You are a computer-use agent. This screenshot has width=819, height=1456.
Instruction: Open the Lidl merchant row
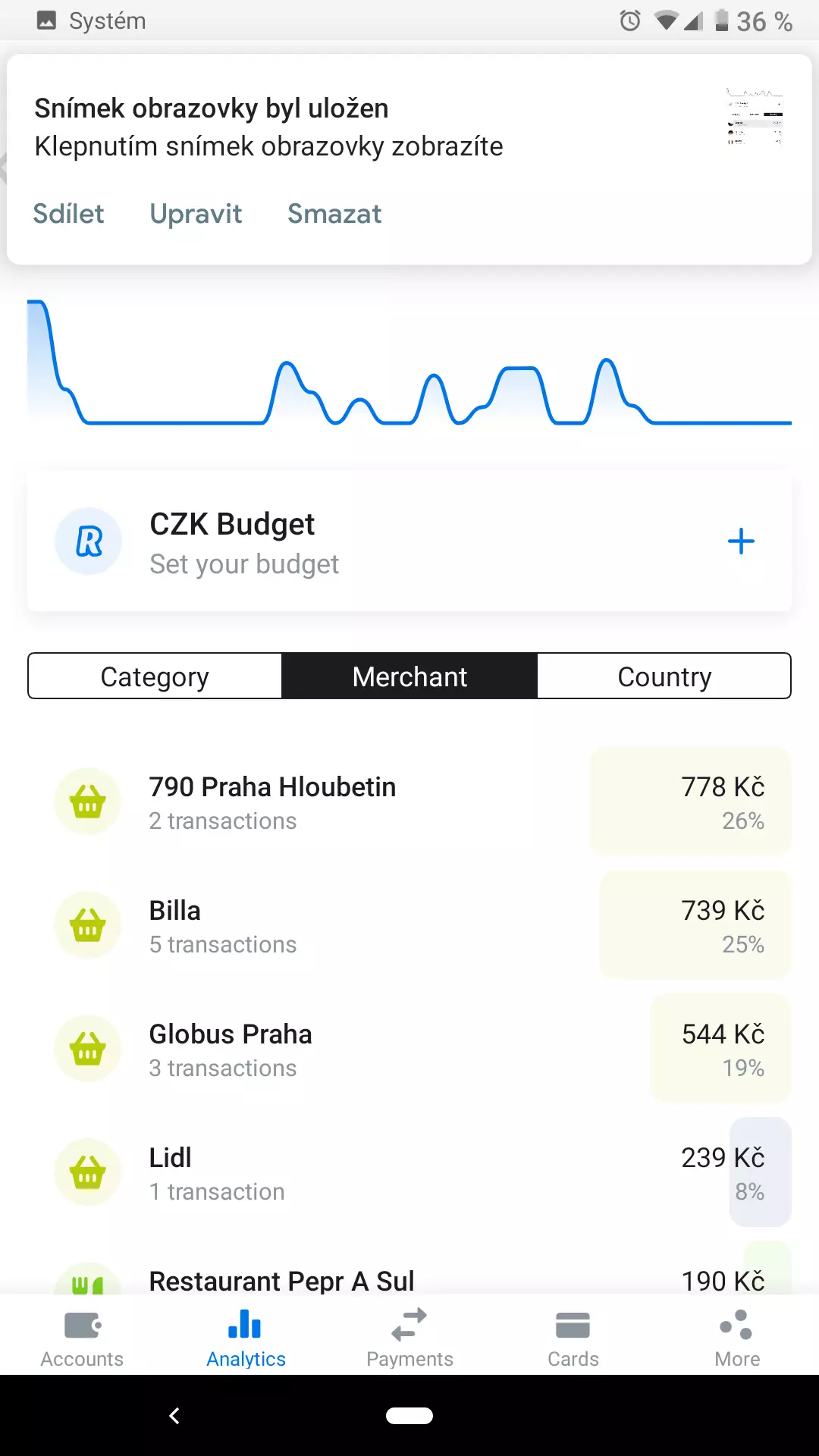coord(409,1173)
